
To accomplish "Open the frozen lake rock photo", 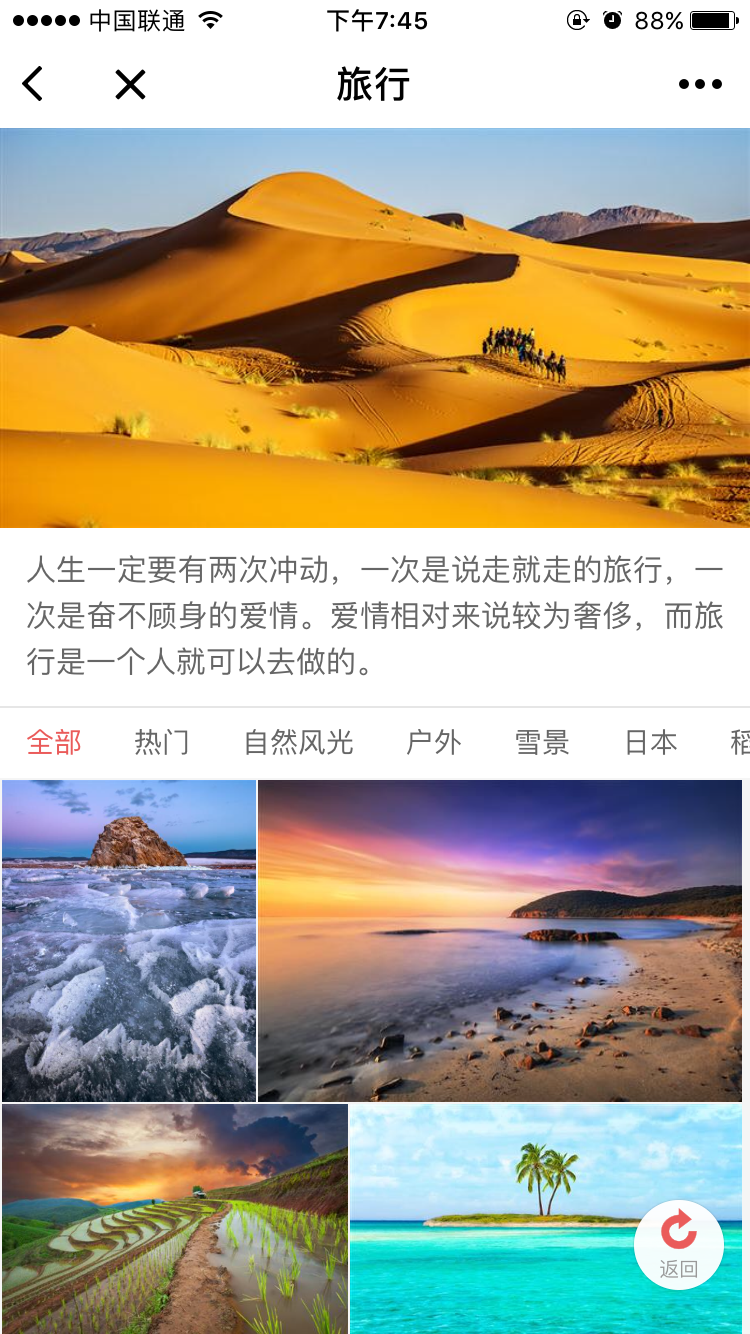I will (129, 940).
